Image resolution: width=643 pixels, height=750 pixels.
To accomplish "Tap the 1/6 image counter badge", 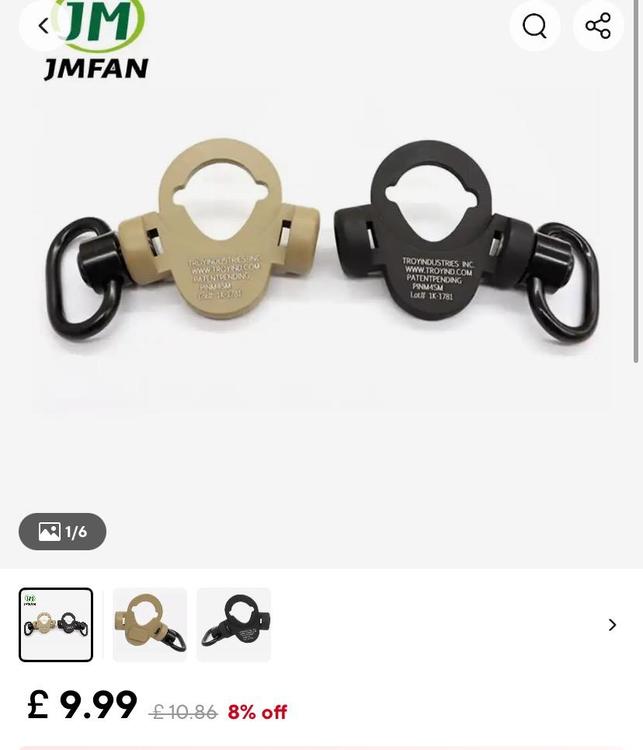I will [x=63, y=532].
